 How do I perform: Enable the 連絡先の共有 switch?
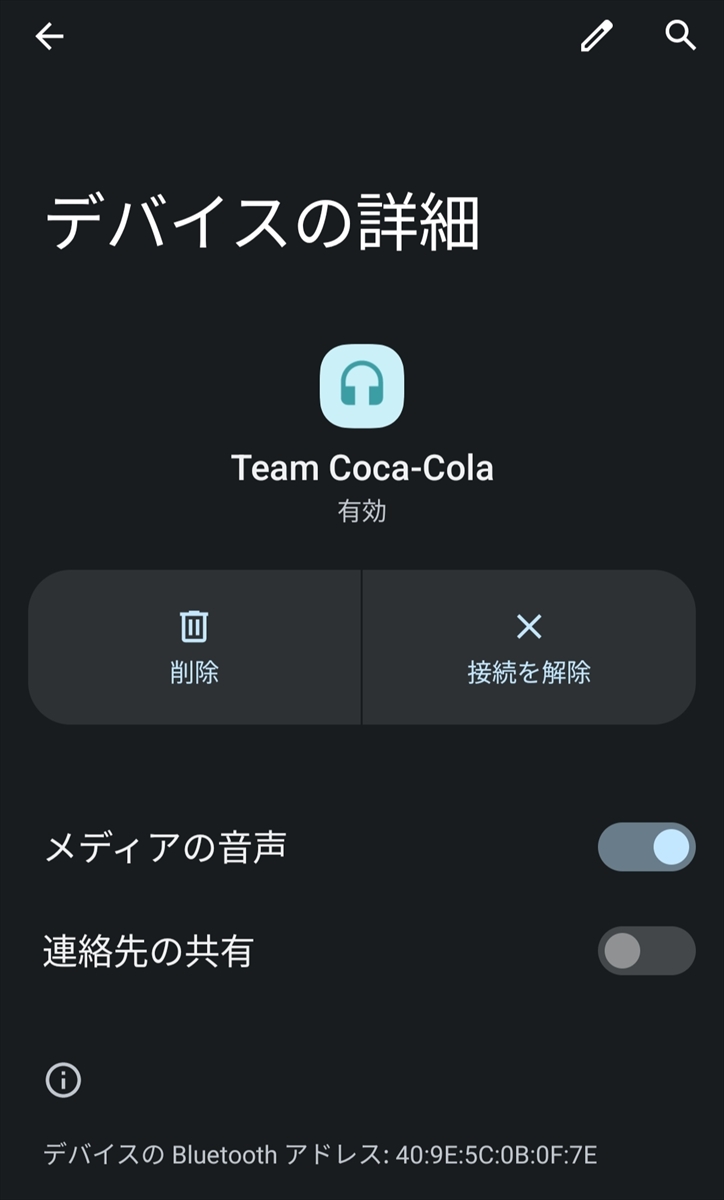[645, 950]
